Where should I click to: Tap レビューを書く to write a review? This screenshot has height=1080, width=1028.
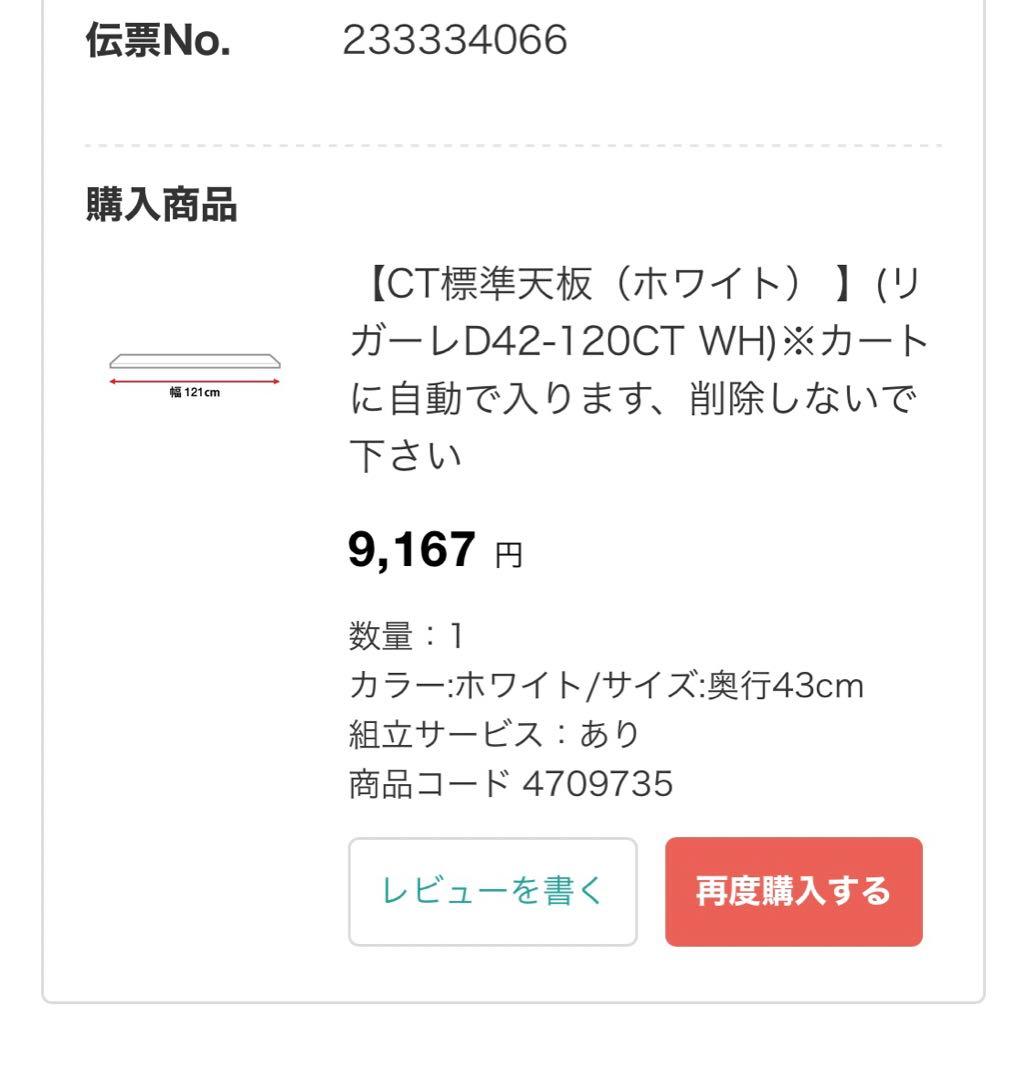492,891
